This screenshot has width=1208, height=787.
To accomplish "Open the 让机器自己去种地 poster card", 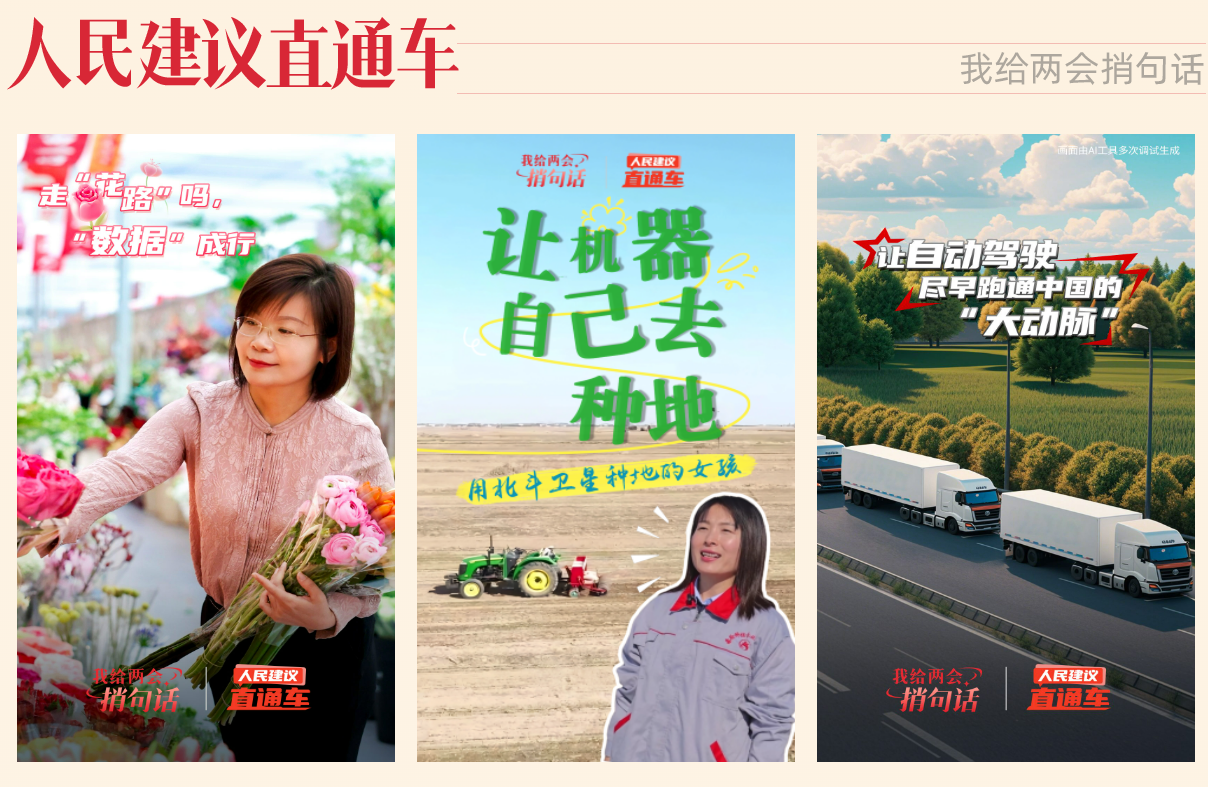I will (606, 448).
